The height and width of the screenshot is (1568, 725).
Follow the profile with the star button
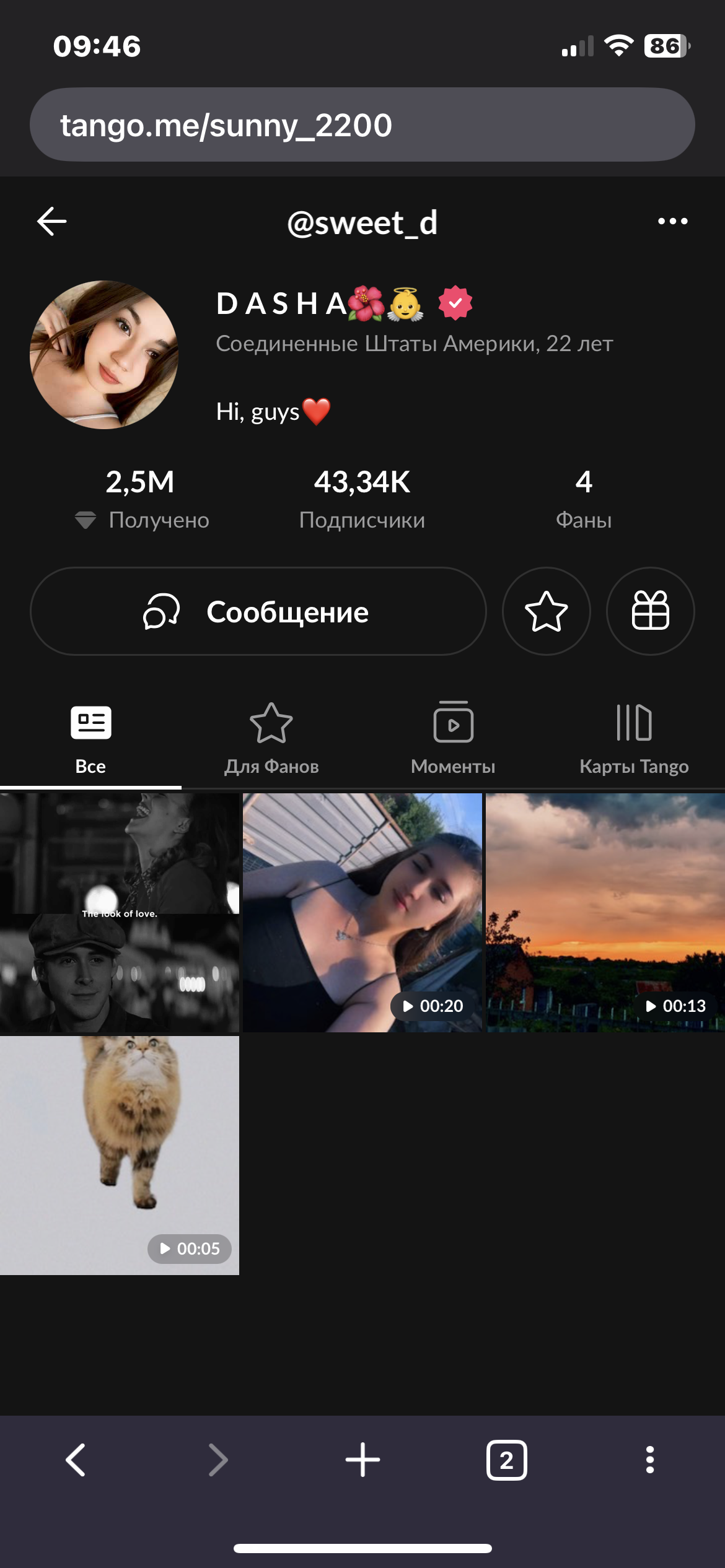[547, 611]
